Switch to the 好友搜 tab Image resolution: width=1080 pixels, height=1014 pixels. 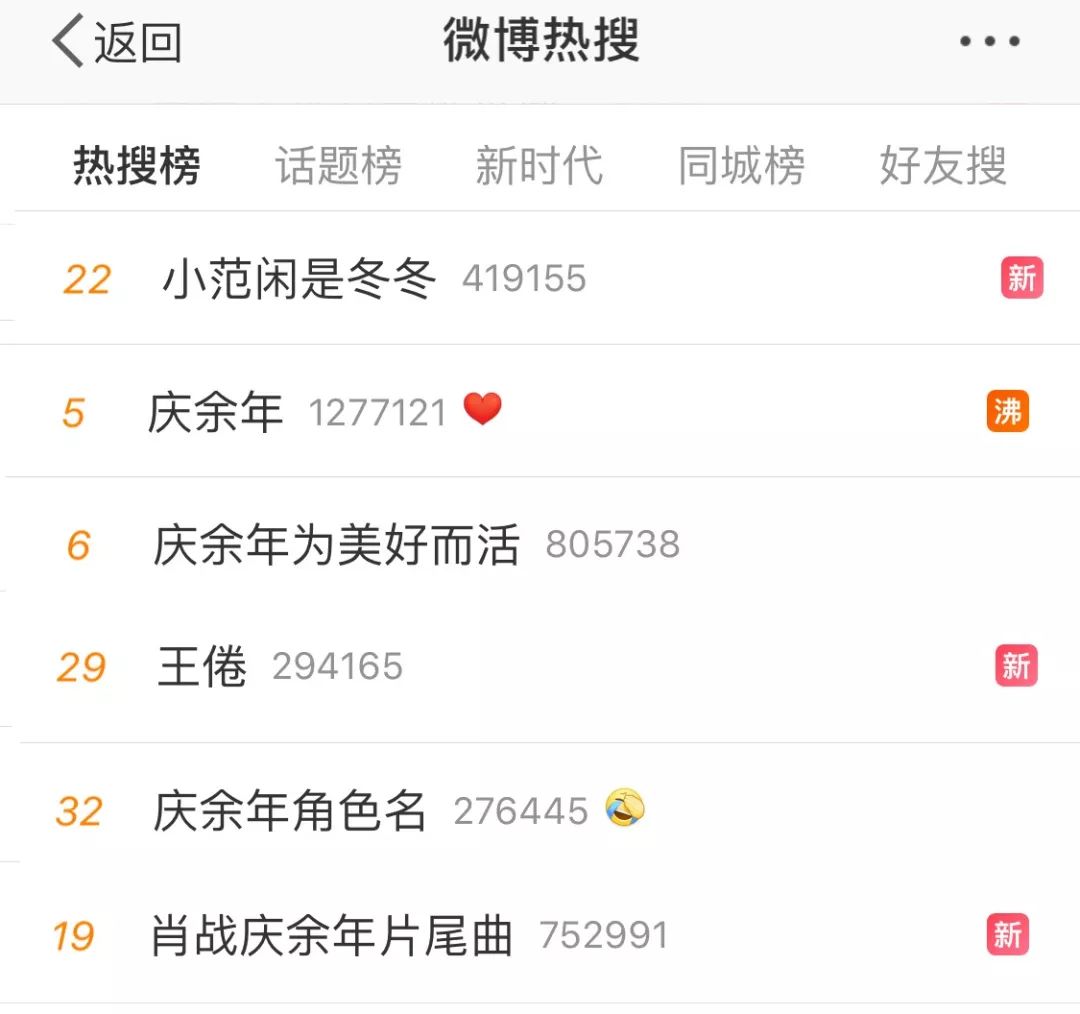click(942, 166)
